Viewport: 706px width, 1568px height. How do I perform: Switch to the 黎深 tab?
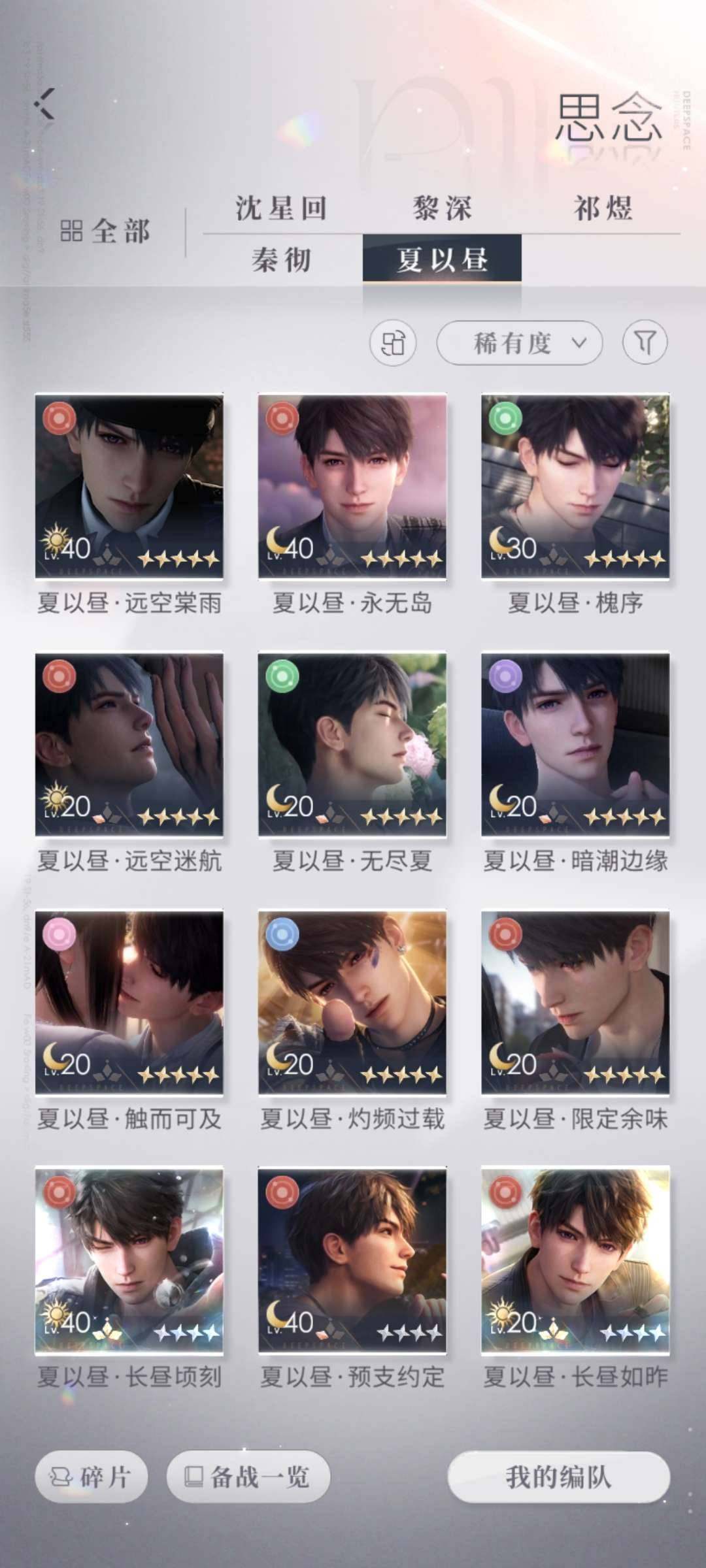tap(442, 208)
